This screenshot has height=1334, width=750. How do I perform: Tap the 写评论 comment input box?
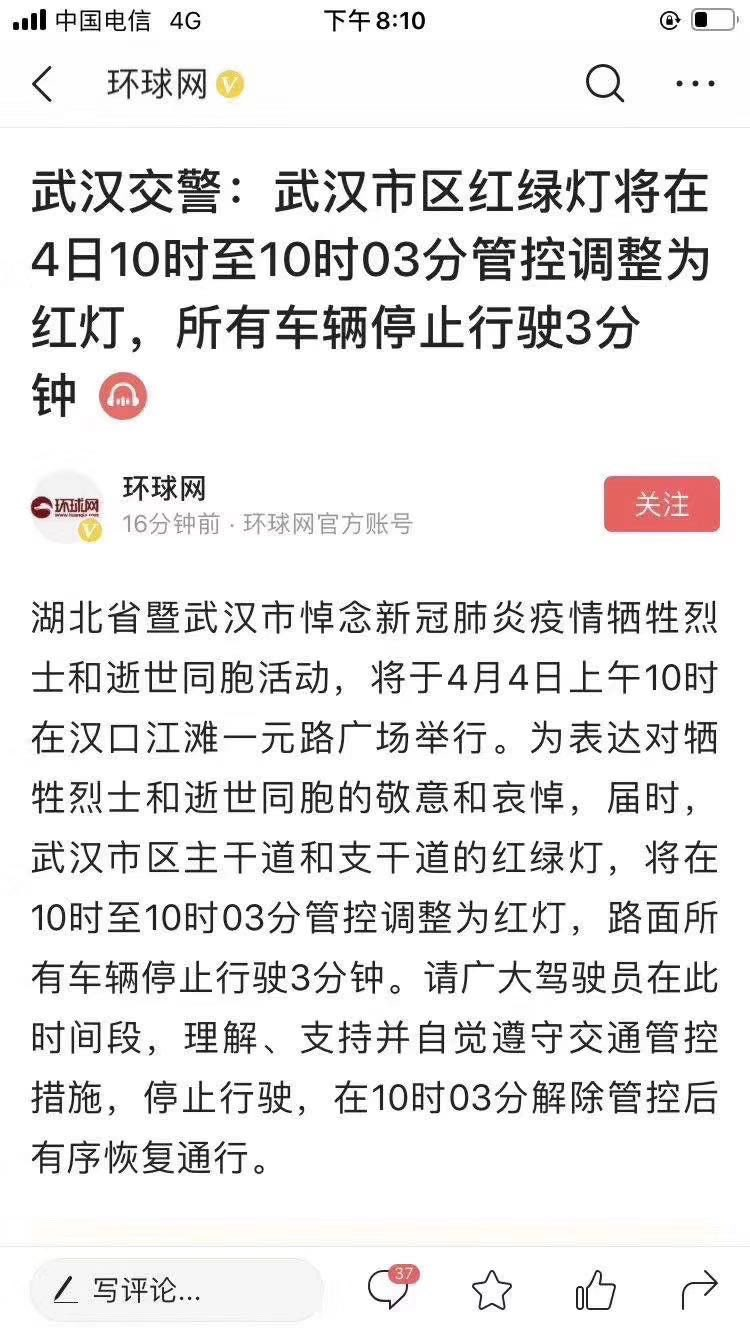[176, 1290]
